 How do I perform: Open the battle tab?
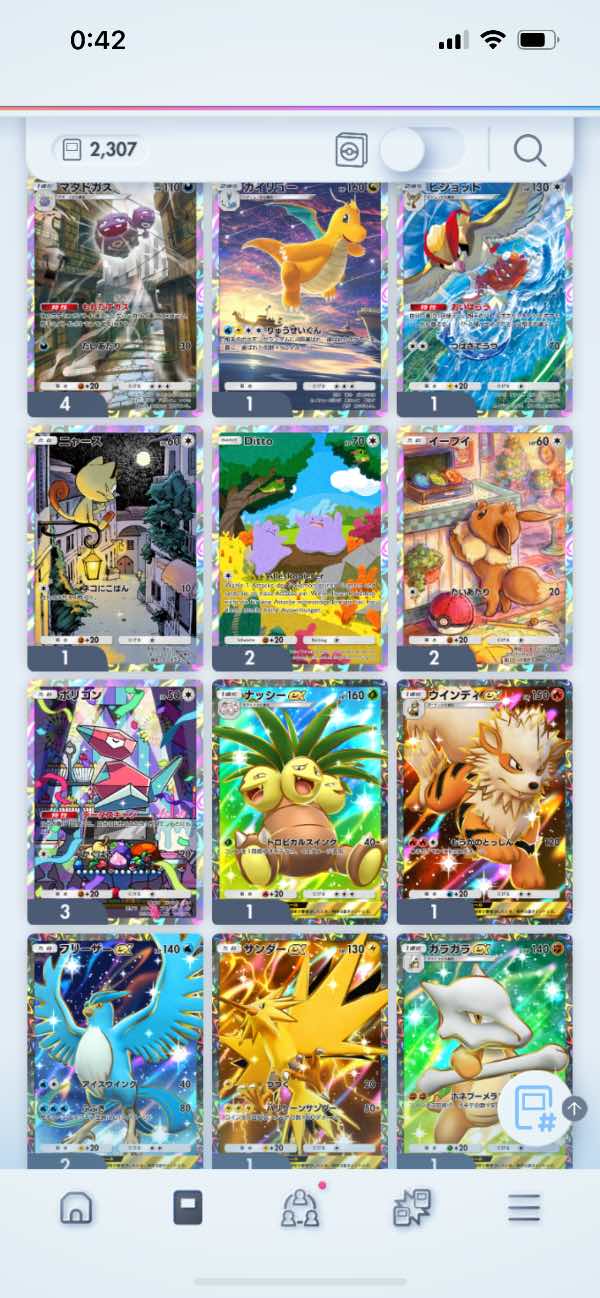[x=412, y=1208]
